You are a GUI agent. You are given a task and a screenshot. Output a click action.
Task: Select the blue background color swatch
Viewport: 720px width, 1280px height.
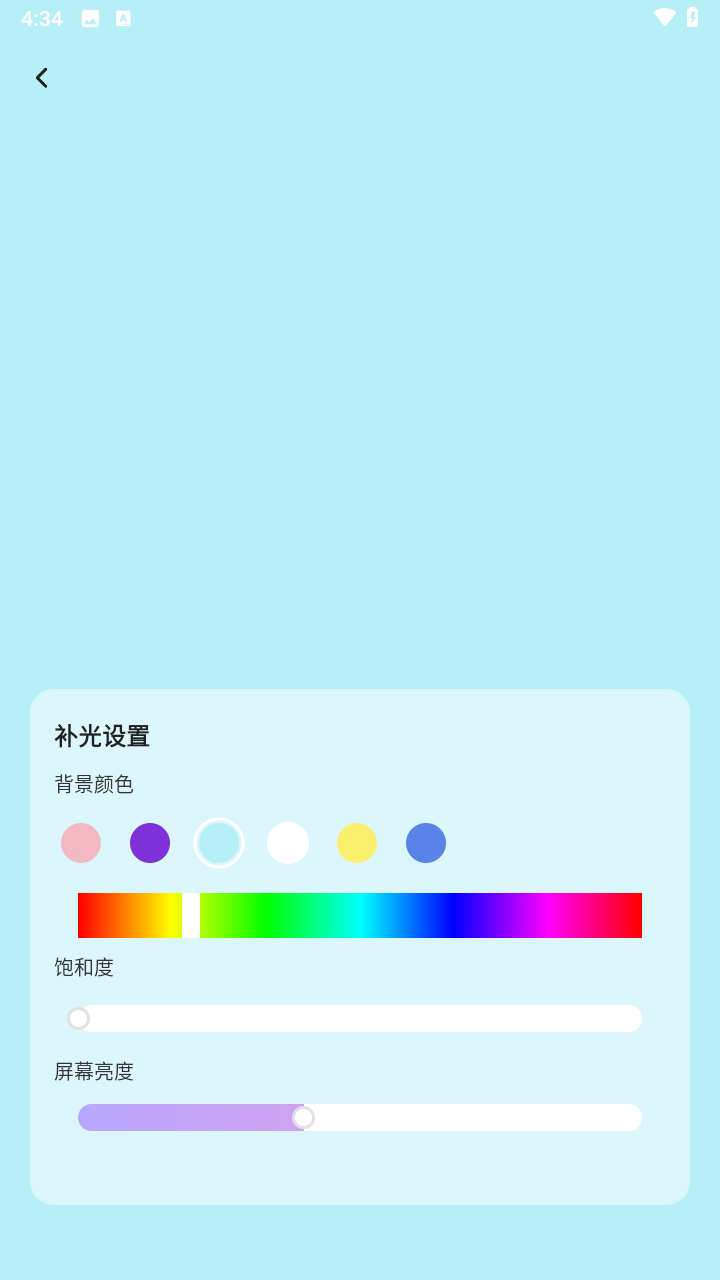tap(426, 843)
